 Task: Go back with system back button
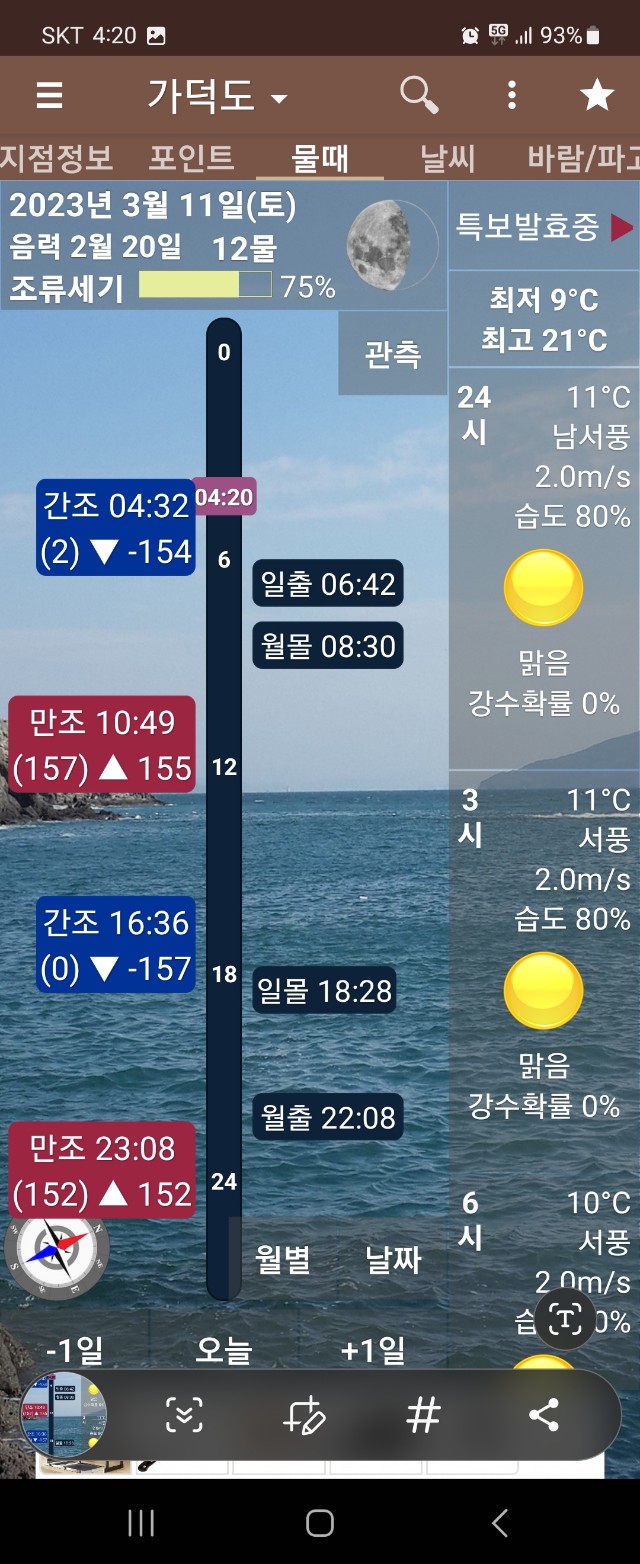[x=500, y=1523]
